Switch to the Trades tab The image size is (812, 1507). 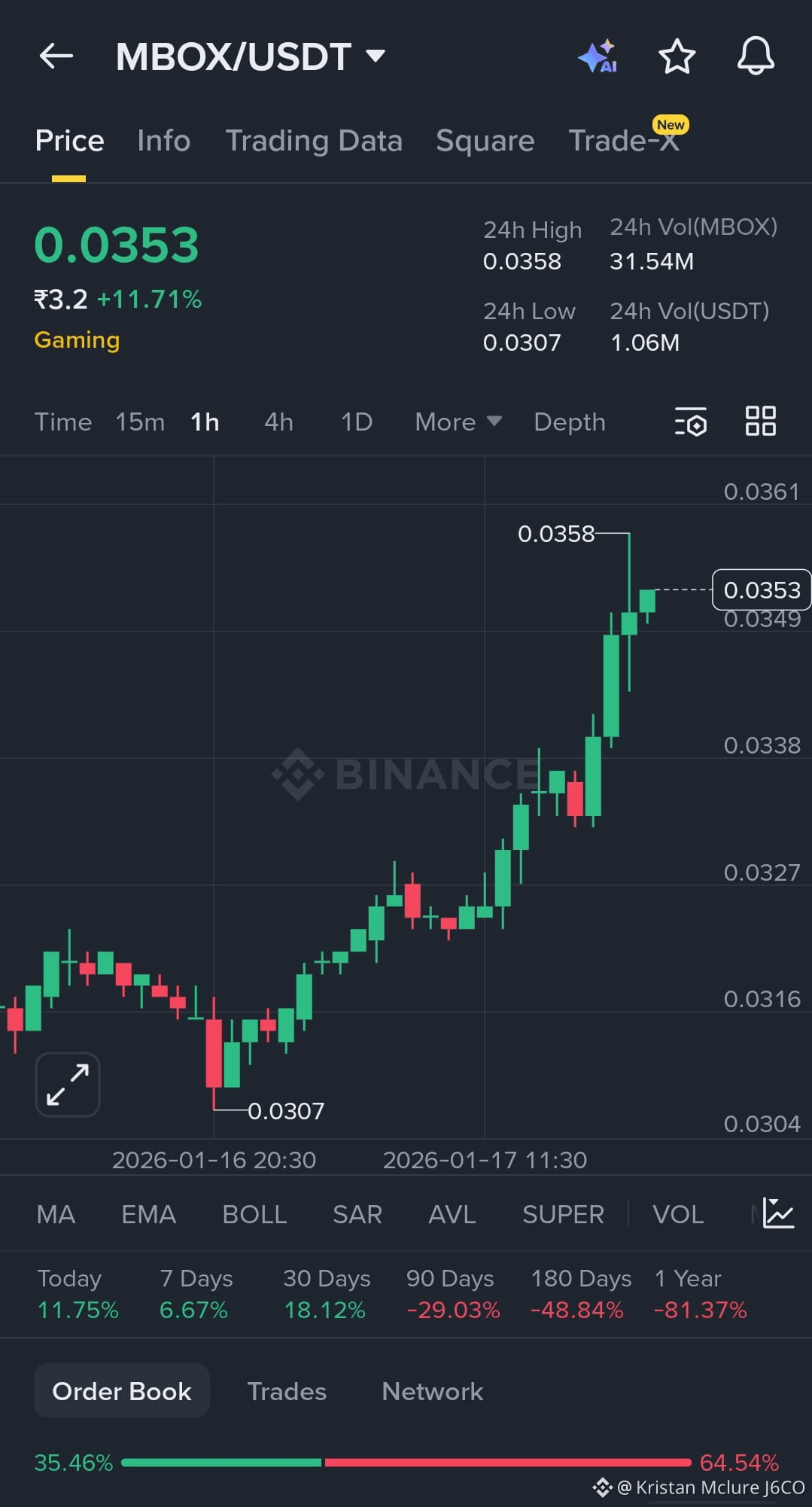click(286, 1391)
